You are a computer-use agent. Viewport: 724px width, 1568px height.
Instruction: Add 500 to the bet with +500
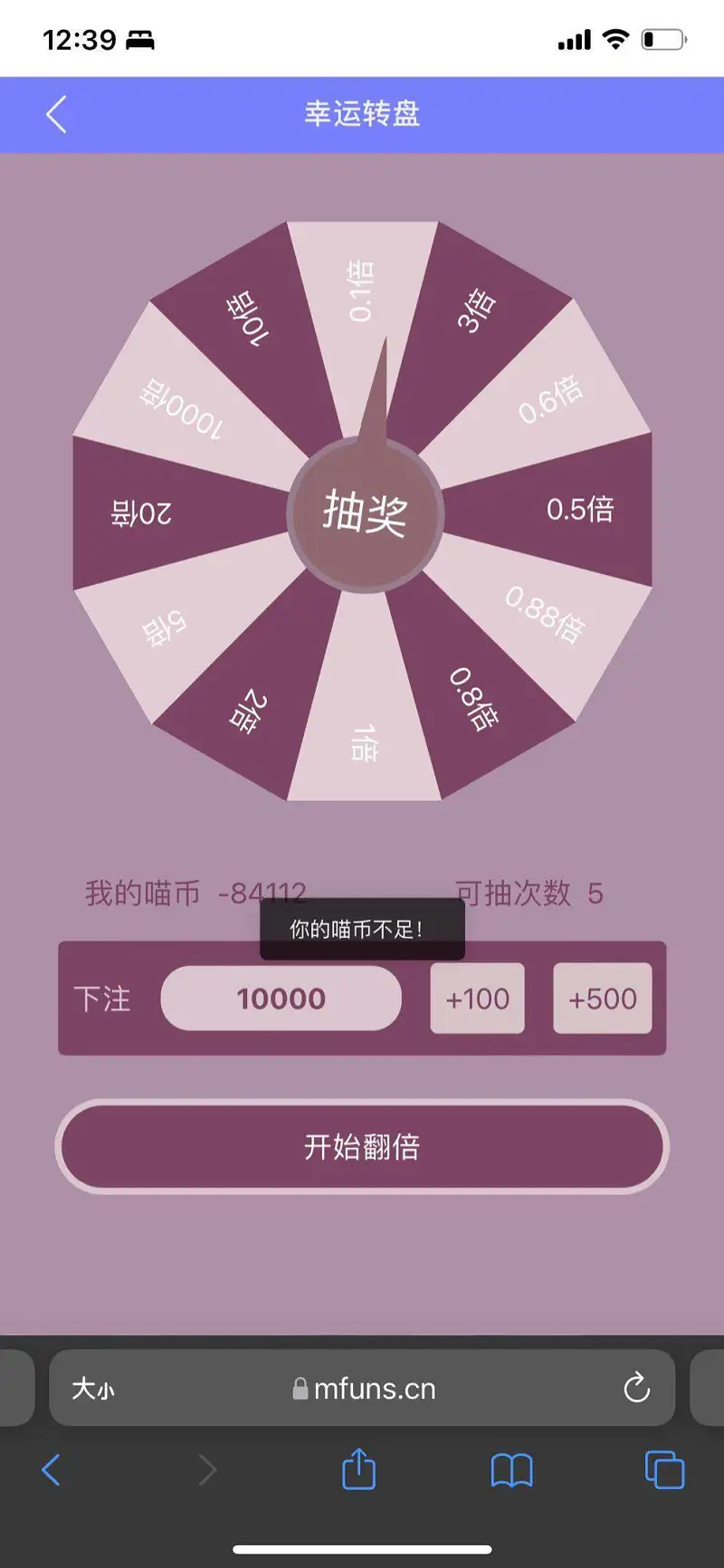(602, 998)
